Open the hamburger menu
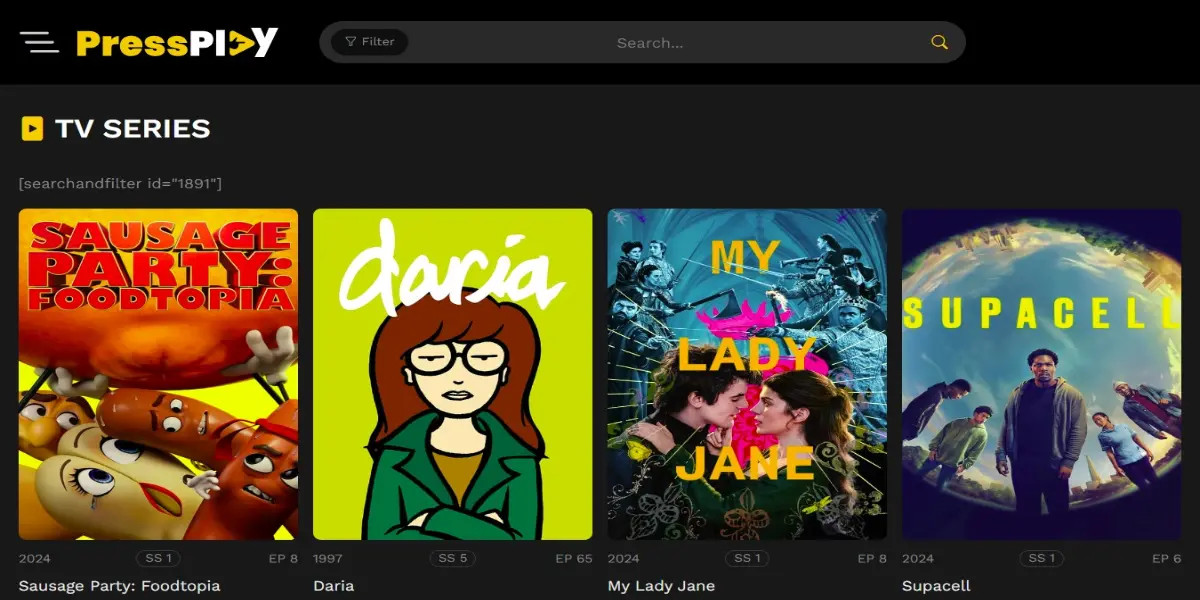 pyautogui.click(x=39, y=42)
